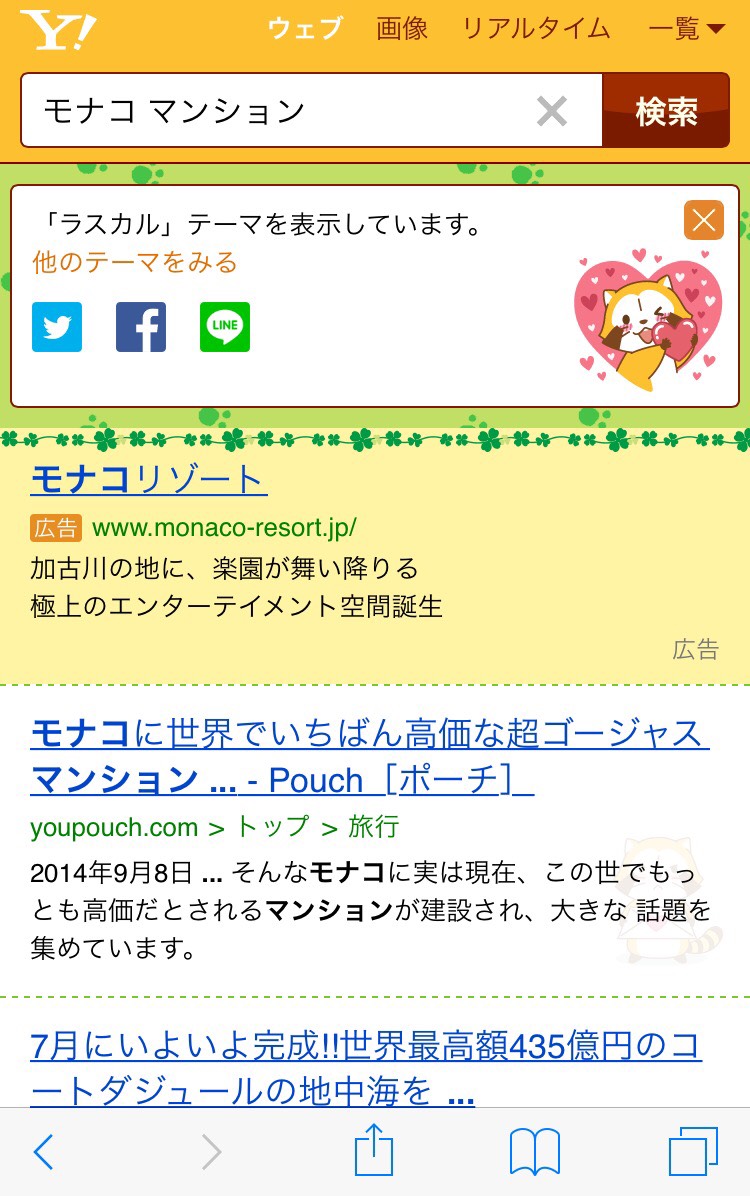Open 他のテーマをみる link
750x1196 pixels.
[135, 263]
